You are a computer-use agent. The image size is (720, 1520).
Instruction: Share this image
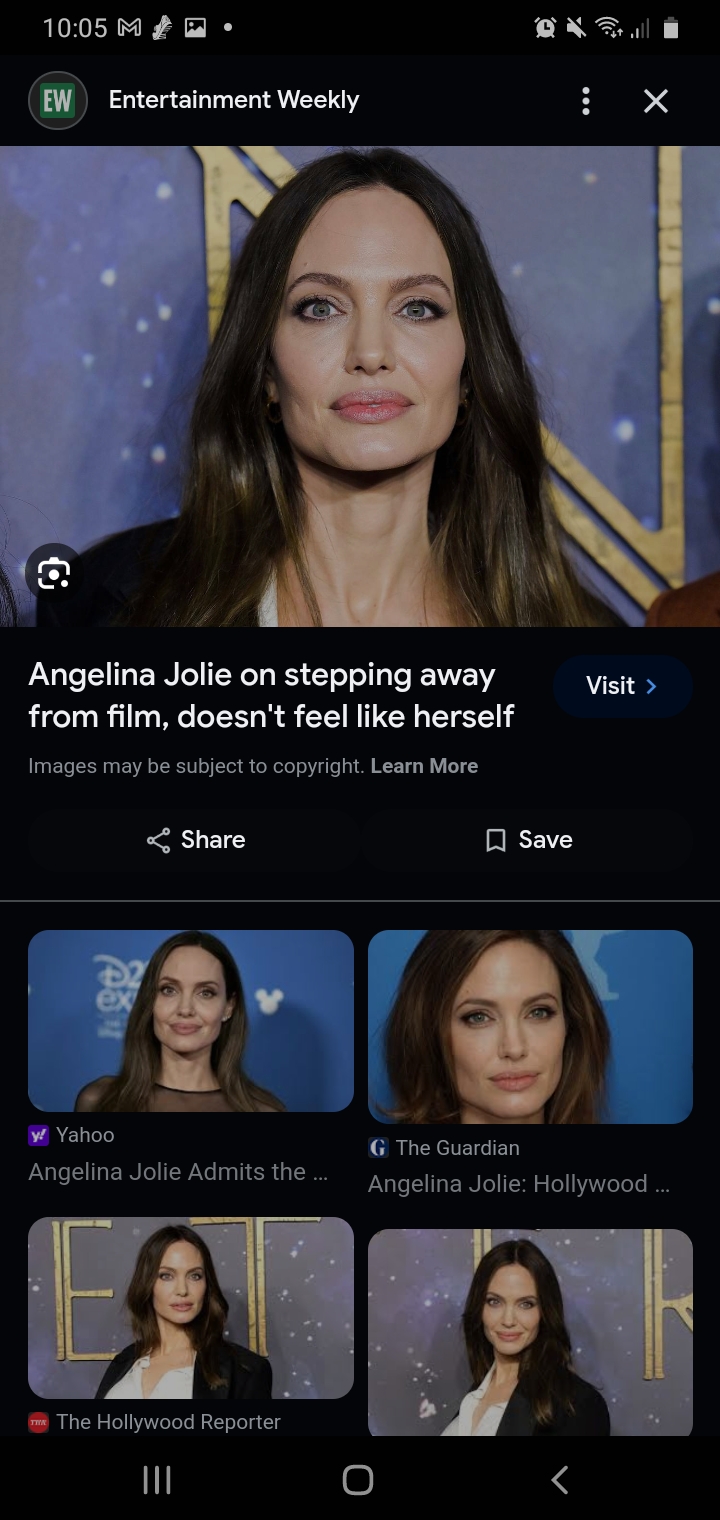coord(195,840)
